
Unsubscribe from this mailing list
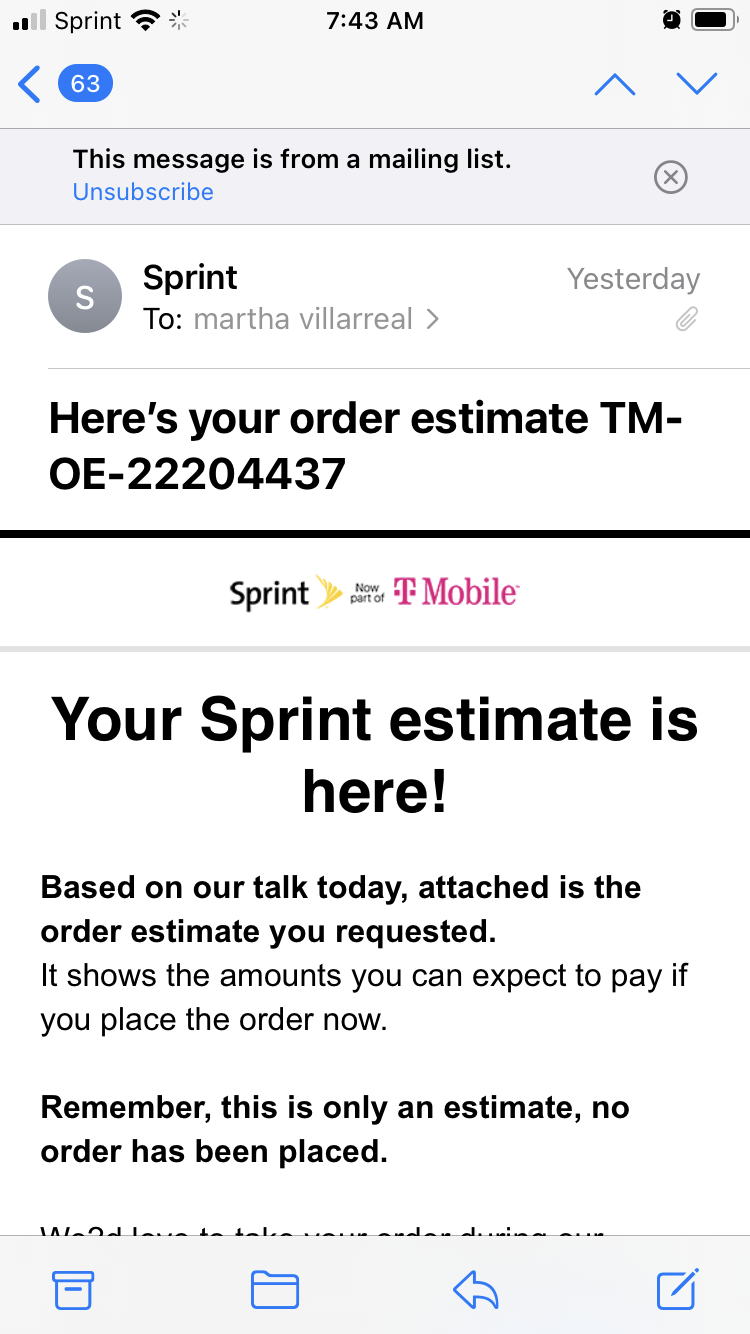tap(143, 192)
